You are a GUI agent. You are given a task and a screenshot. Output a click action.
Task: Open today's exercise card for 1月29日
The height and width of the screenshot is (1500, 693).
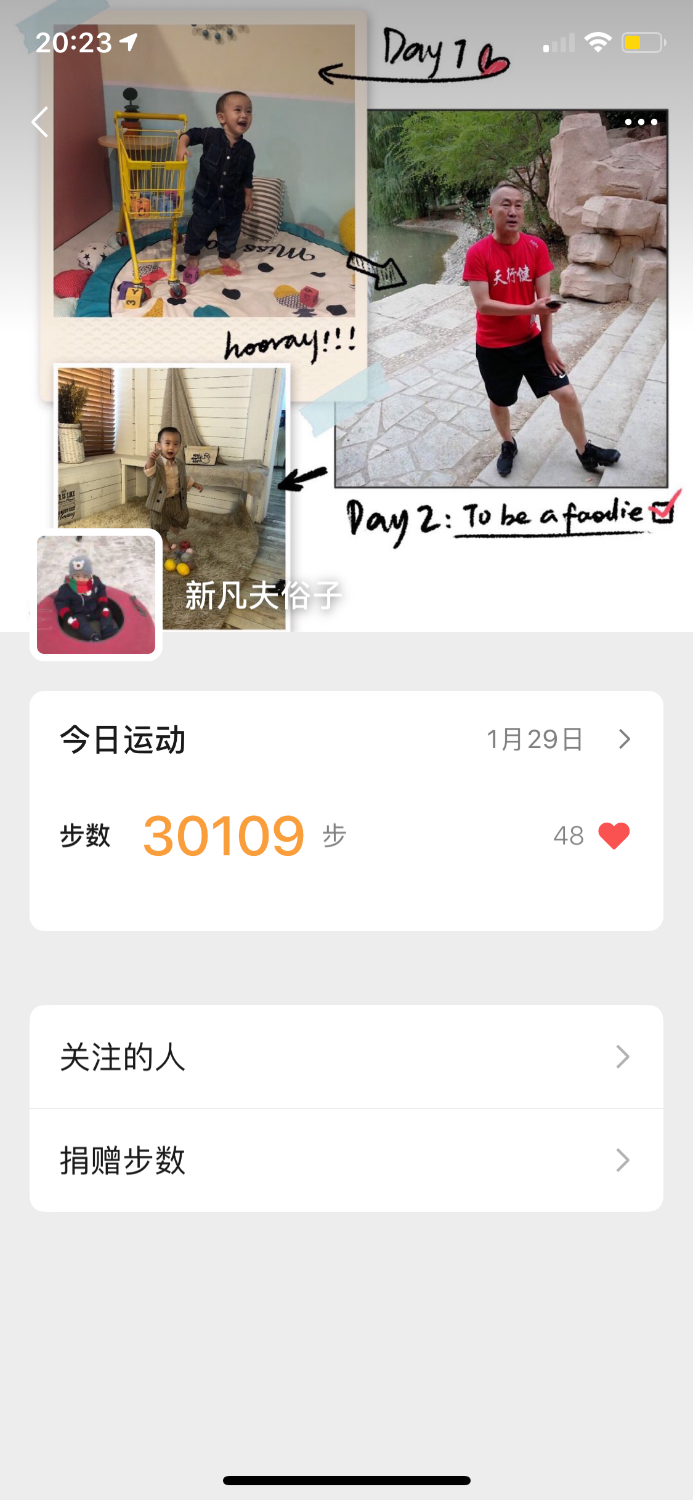pos(346,740)
